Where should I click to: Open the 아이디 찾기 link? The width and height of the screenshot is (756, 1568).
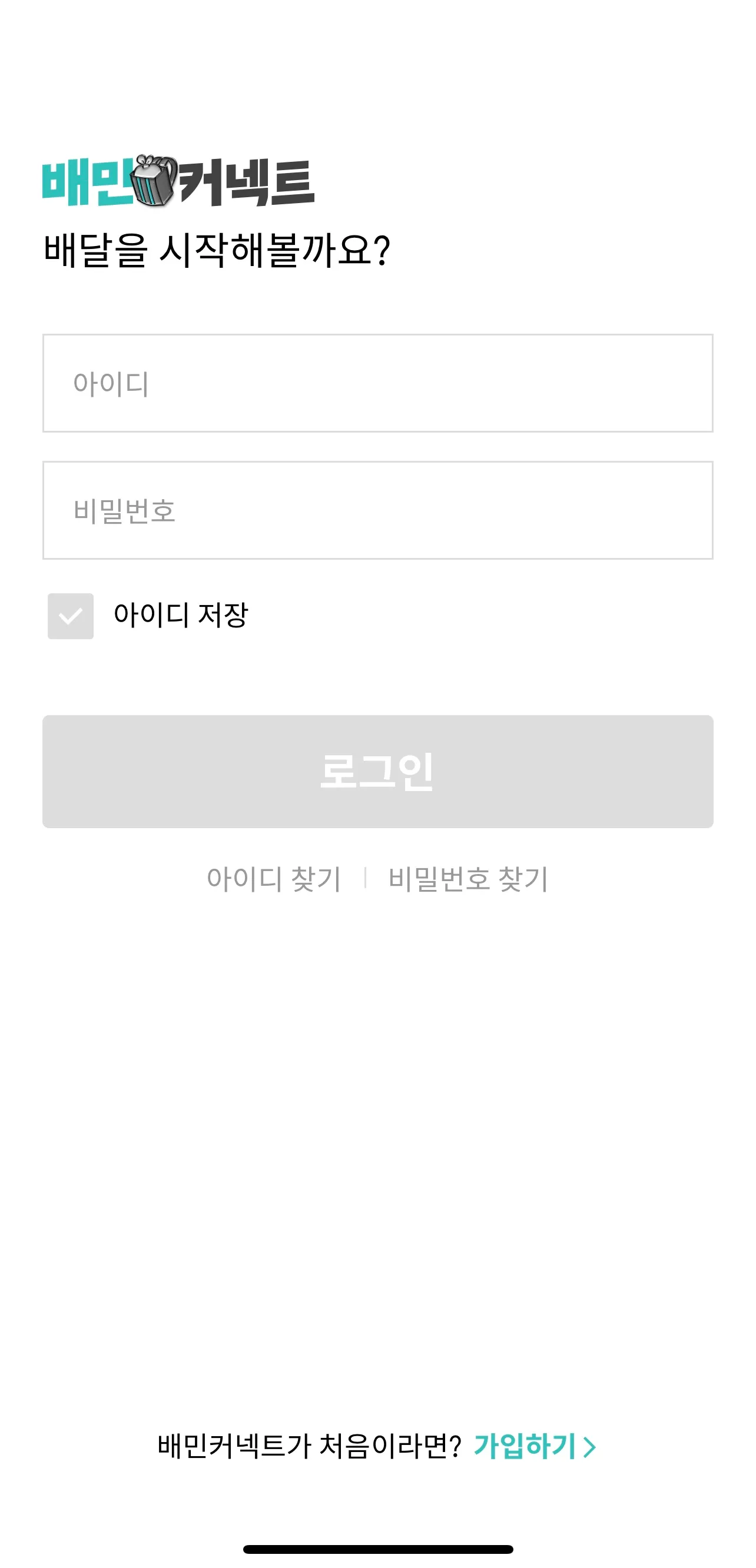tap(274, 879)
